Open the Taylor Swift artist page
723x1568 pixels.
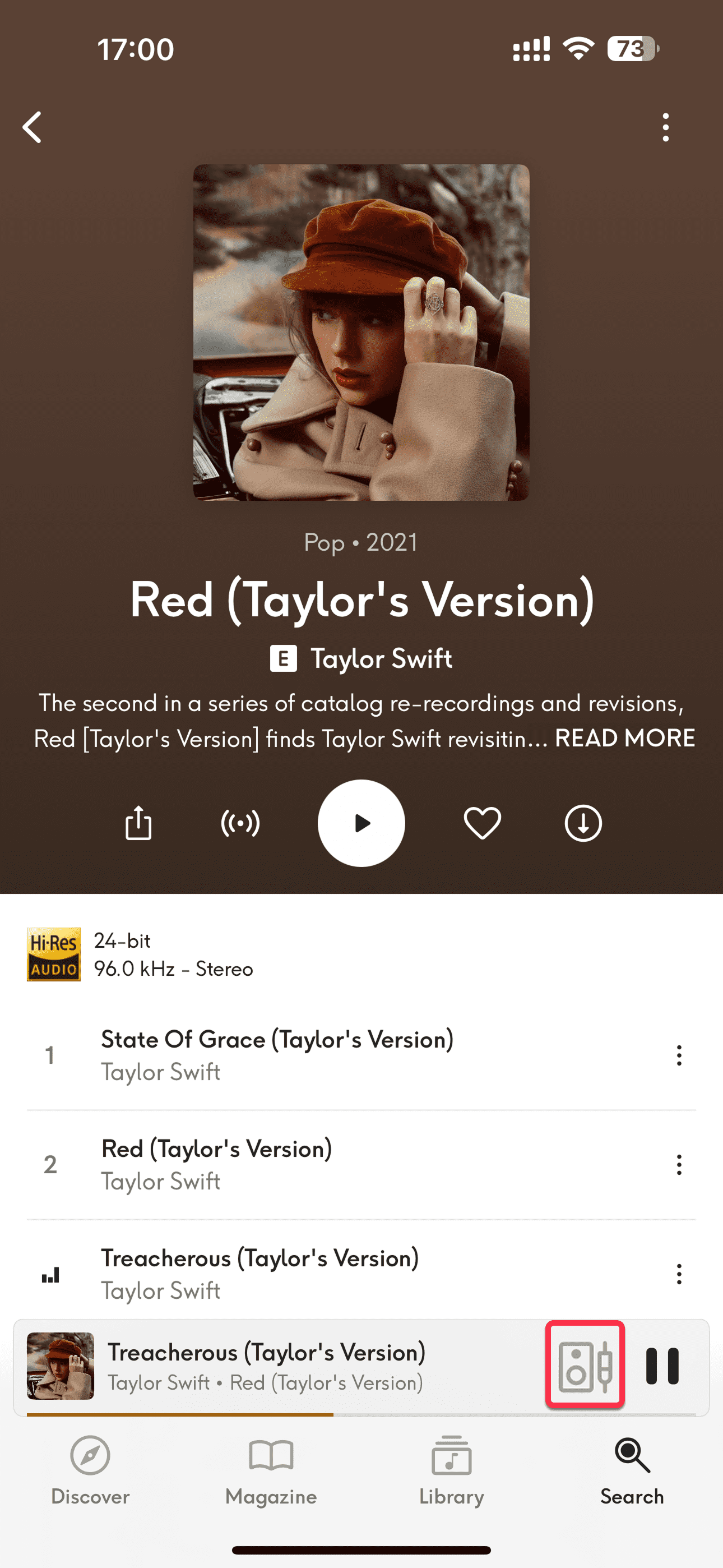click(x=381, y=658)
